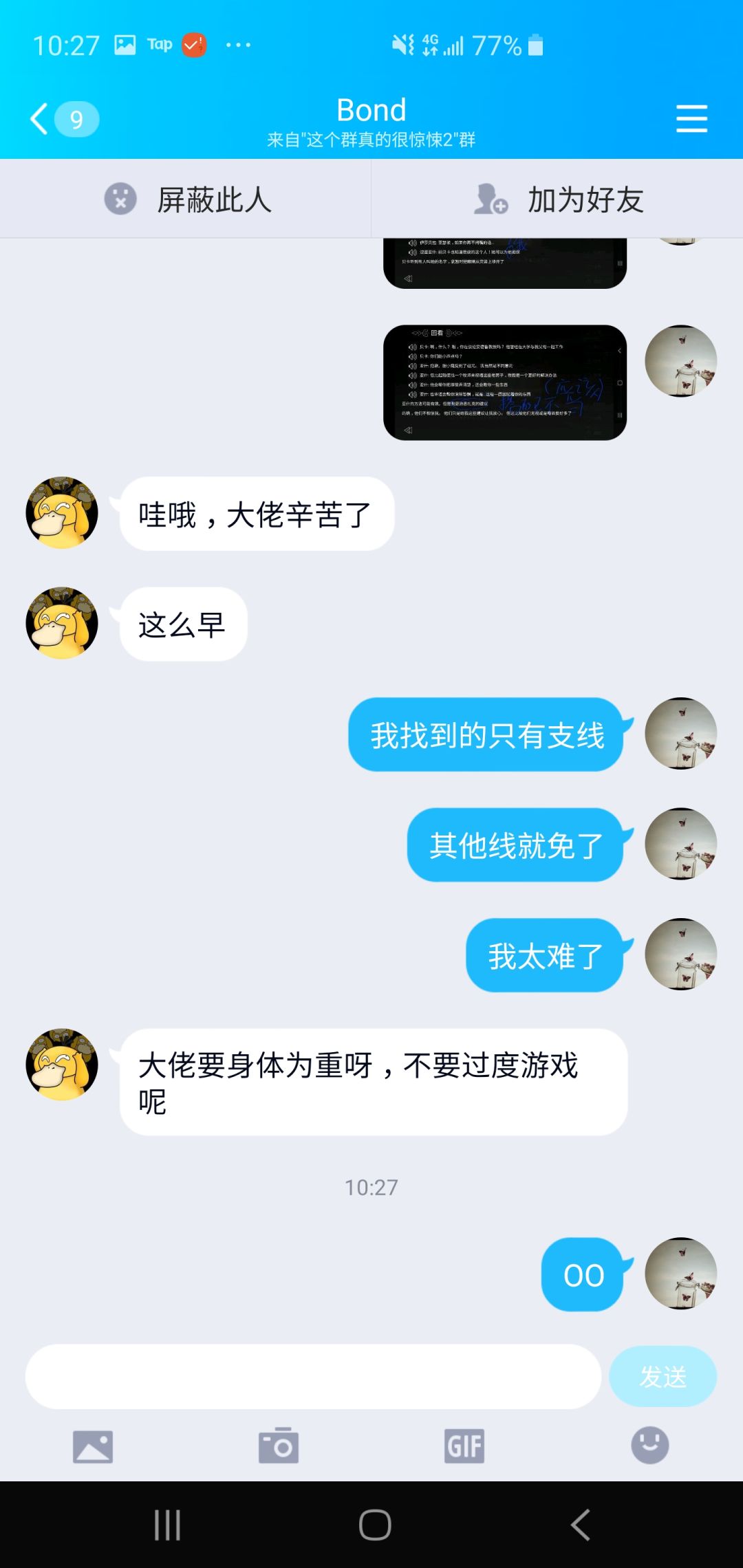The height and width of the screenshot is (1568, 743).
Task: Toggle blocking this user via 屏蔽此人
Action: pos(213,199)
